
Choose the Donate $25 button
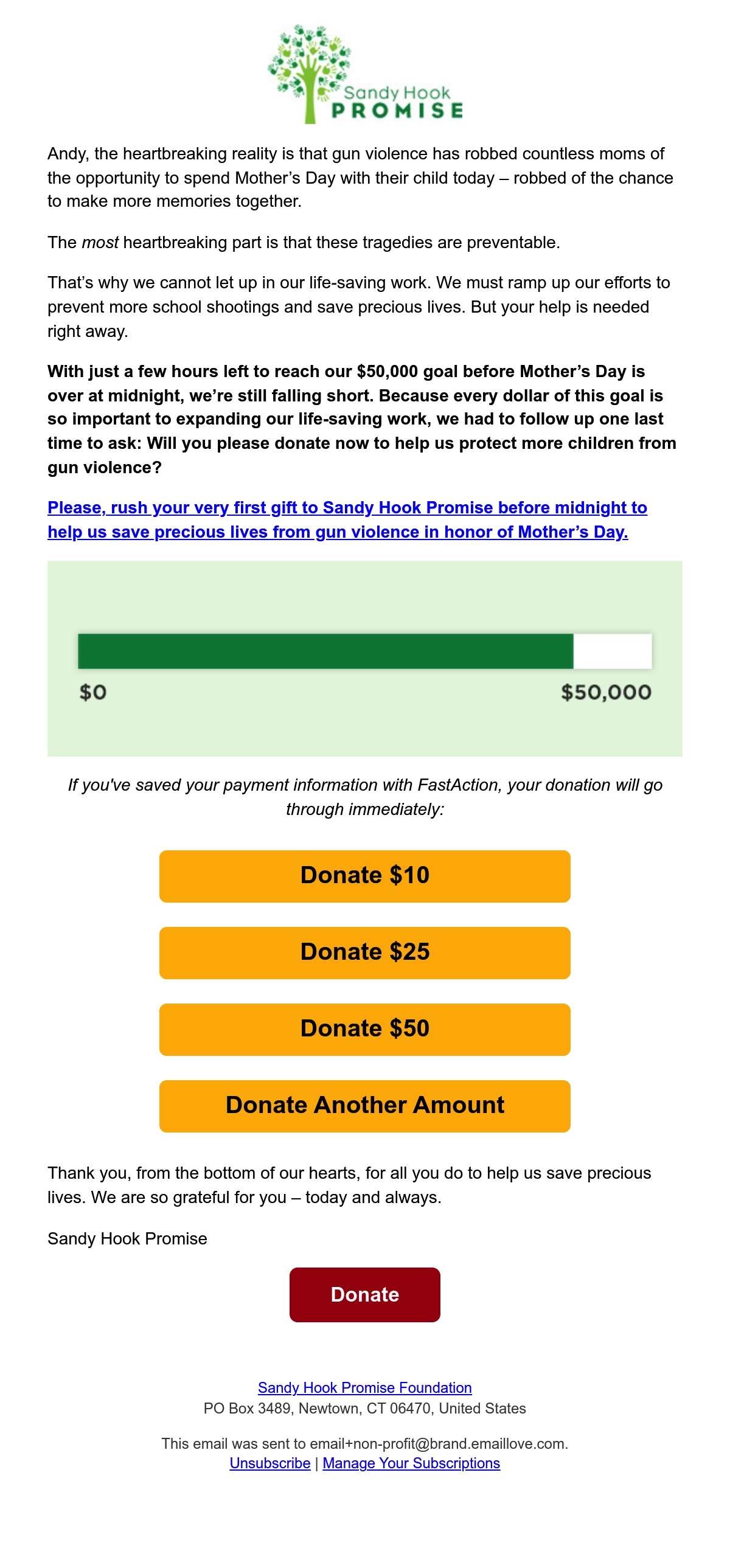click(x=364, y=952)
